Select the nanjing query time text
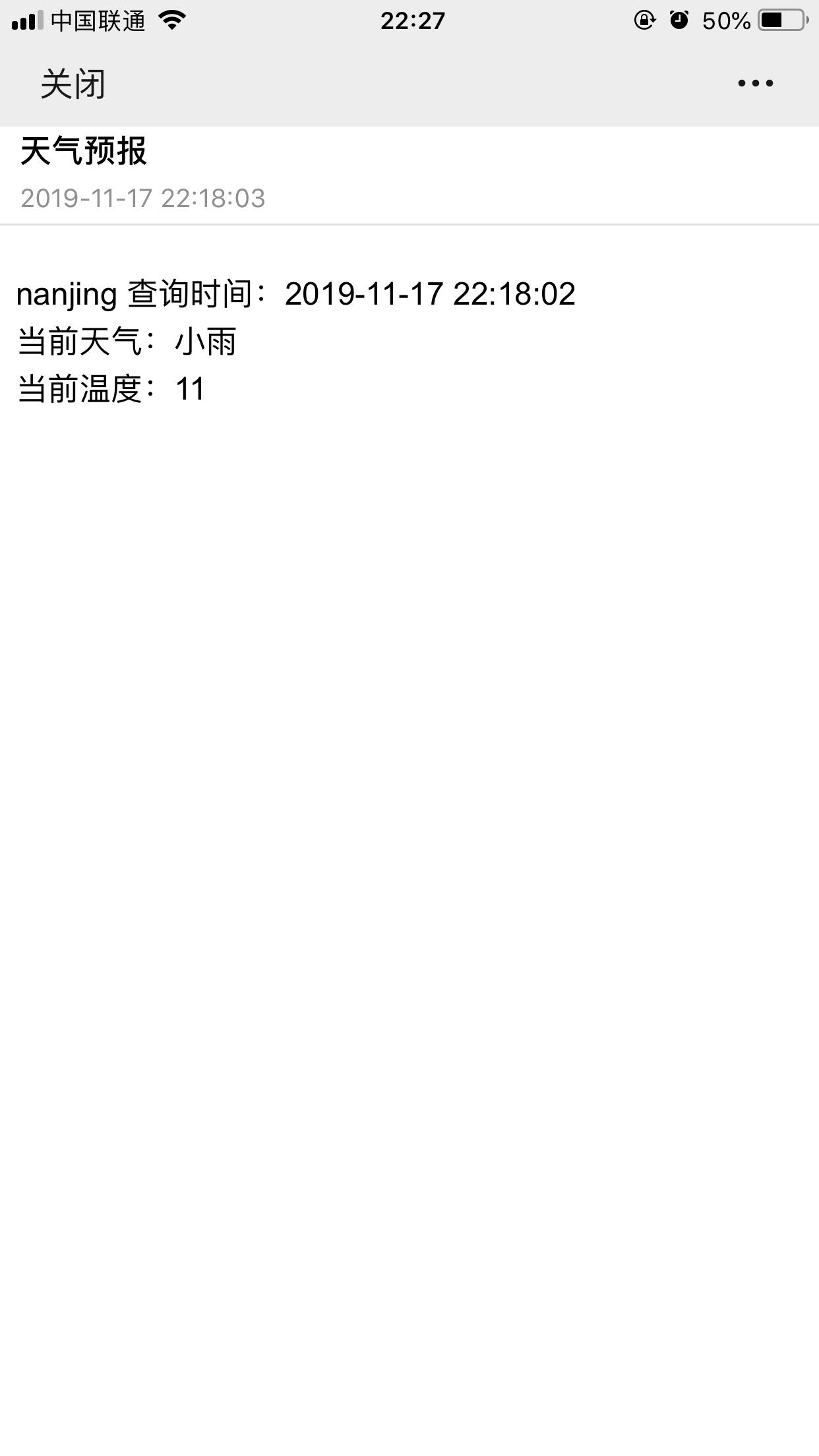The width and height of the screenshot is (819, 1456). click(x=297, y=293)
